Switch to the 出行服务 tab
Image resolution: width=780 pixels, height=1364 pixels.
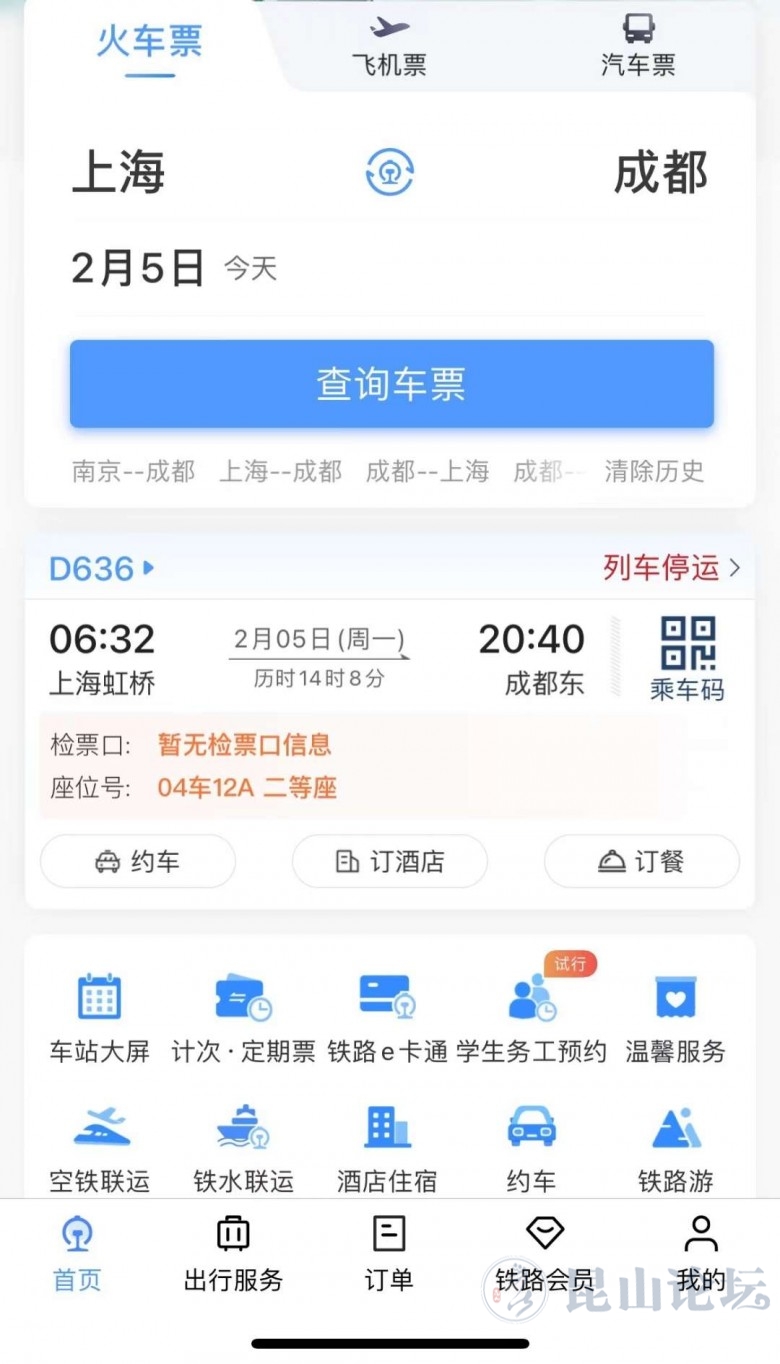click(233, 1254)
